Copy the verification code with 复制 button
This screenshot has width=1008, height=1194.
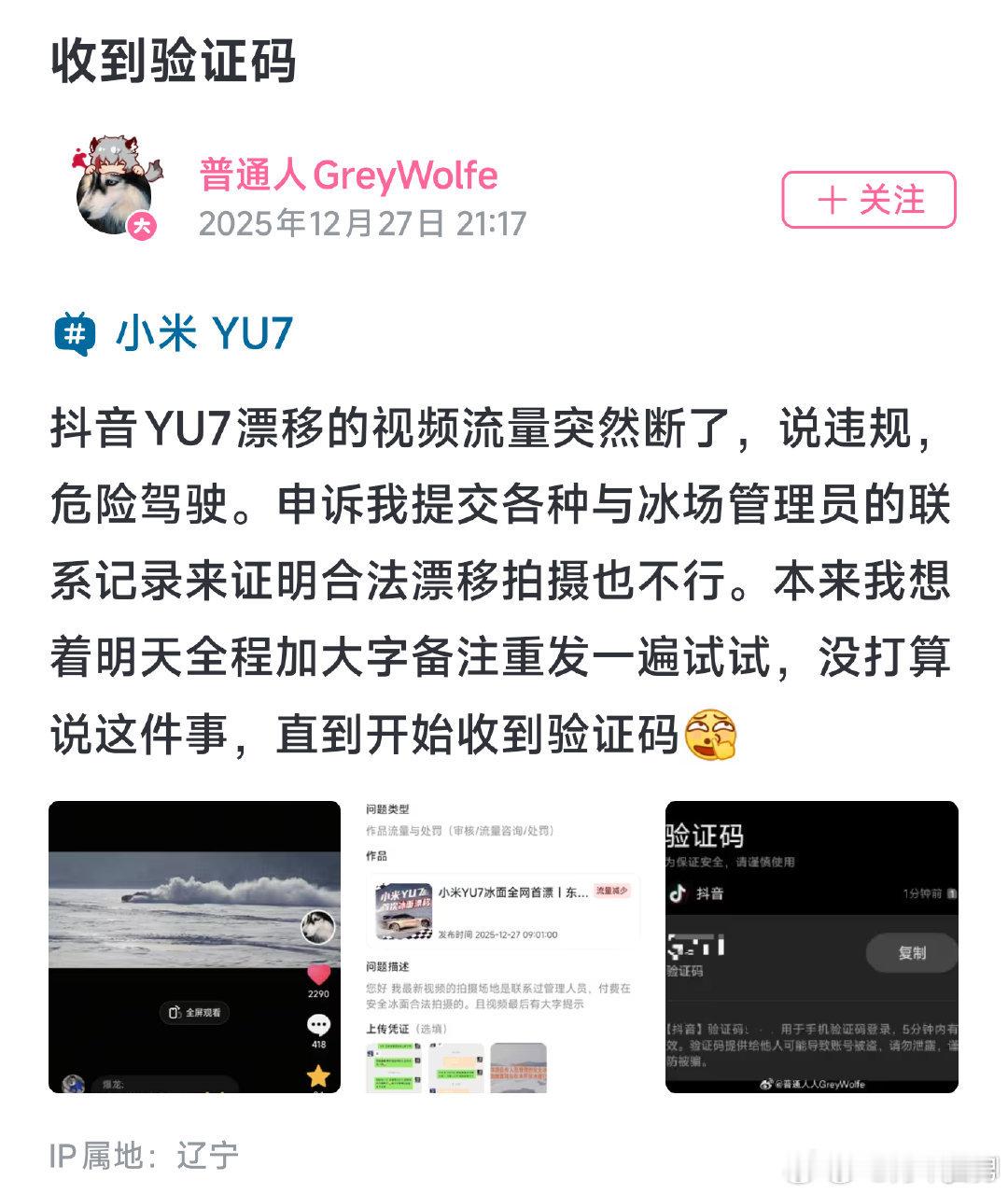[x=913, y=952]
